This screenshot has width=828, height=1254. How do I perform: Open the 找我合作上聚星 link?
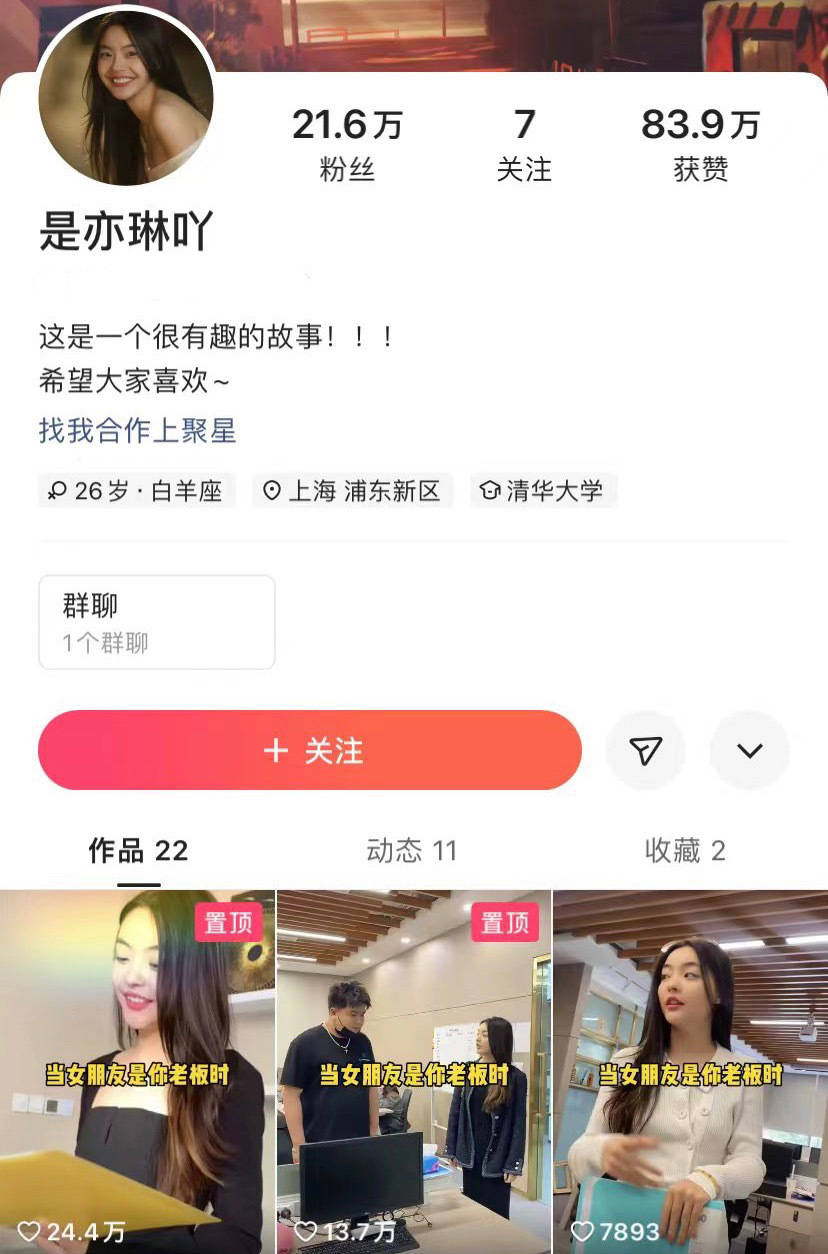(137, 431)
